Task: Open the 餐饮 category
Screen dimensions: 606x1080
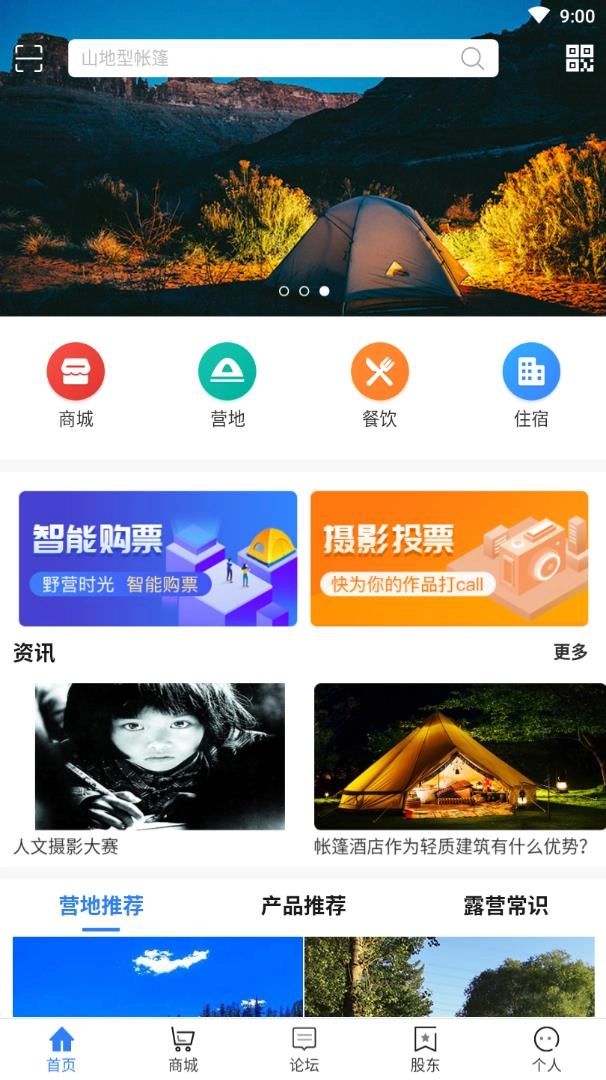Action: coord(379,385)
